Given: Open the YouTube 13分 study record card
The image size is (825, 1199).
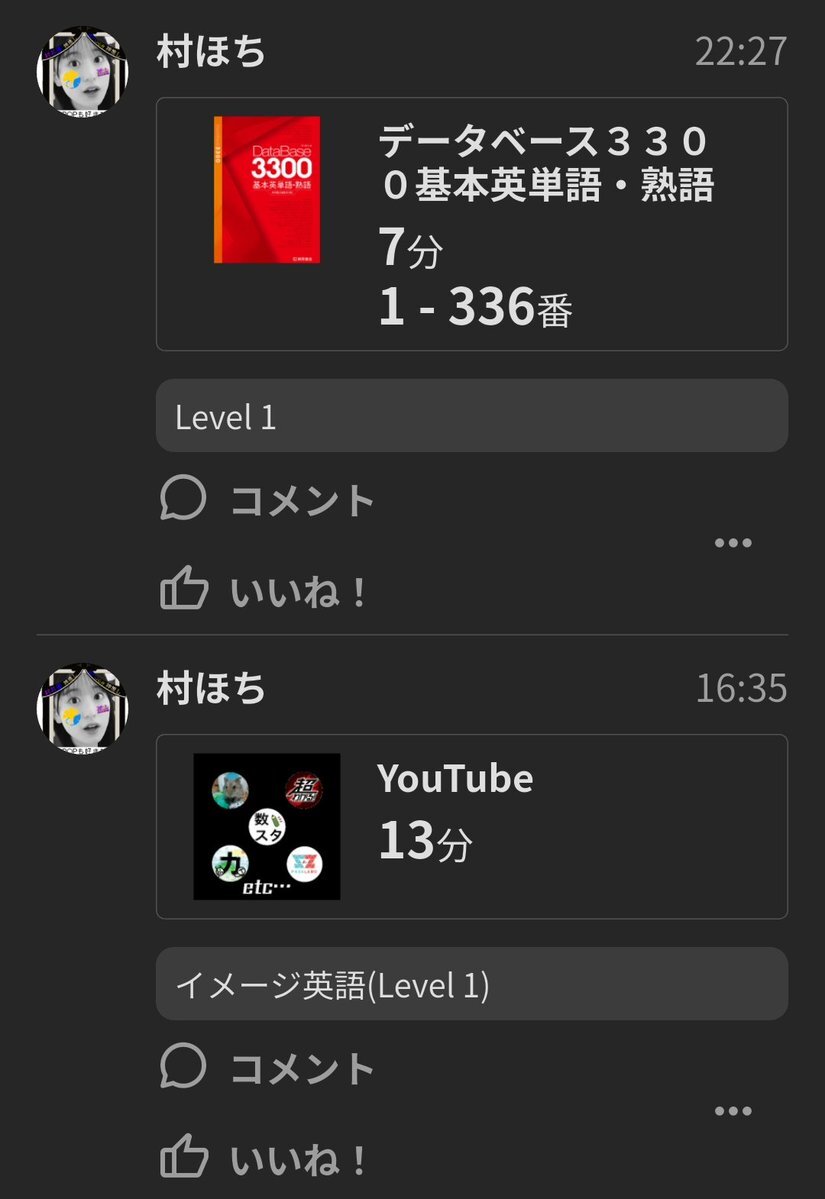Looking at the screenshot, I should point(471,826).
